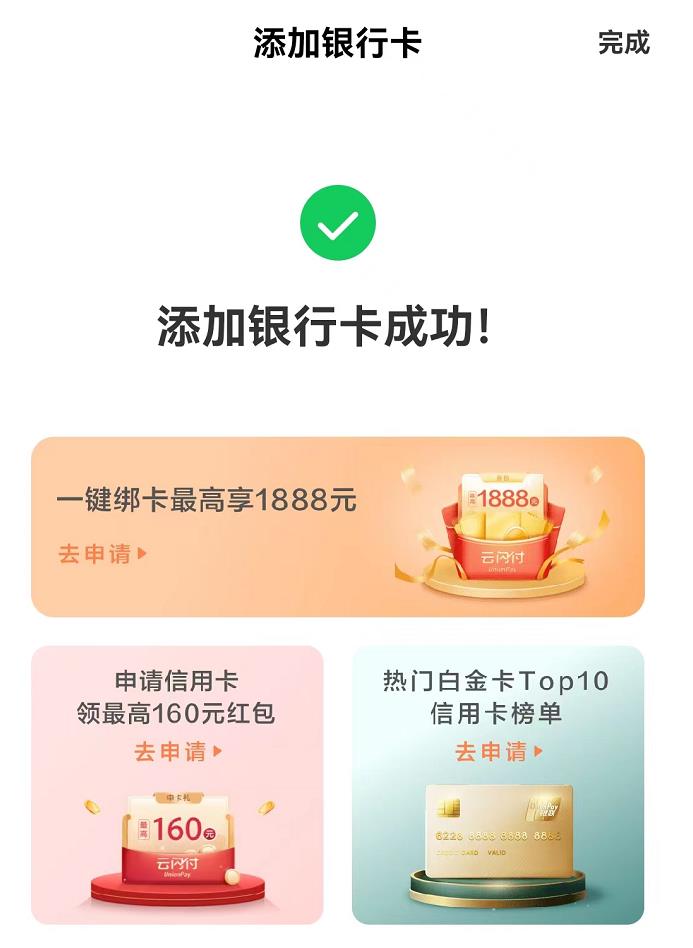This screenshot has width=693, height=948.
Task: Open the 申请信用卡领最高160元红包 card
Action: (x=177, y=784)
